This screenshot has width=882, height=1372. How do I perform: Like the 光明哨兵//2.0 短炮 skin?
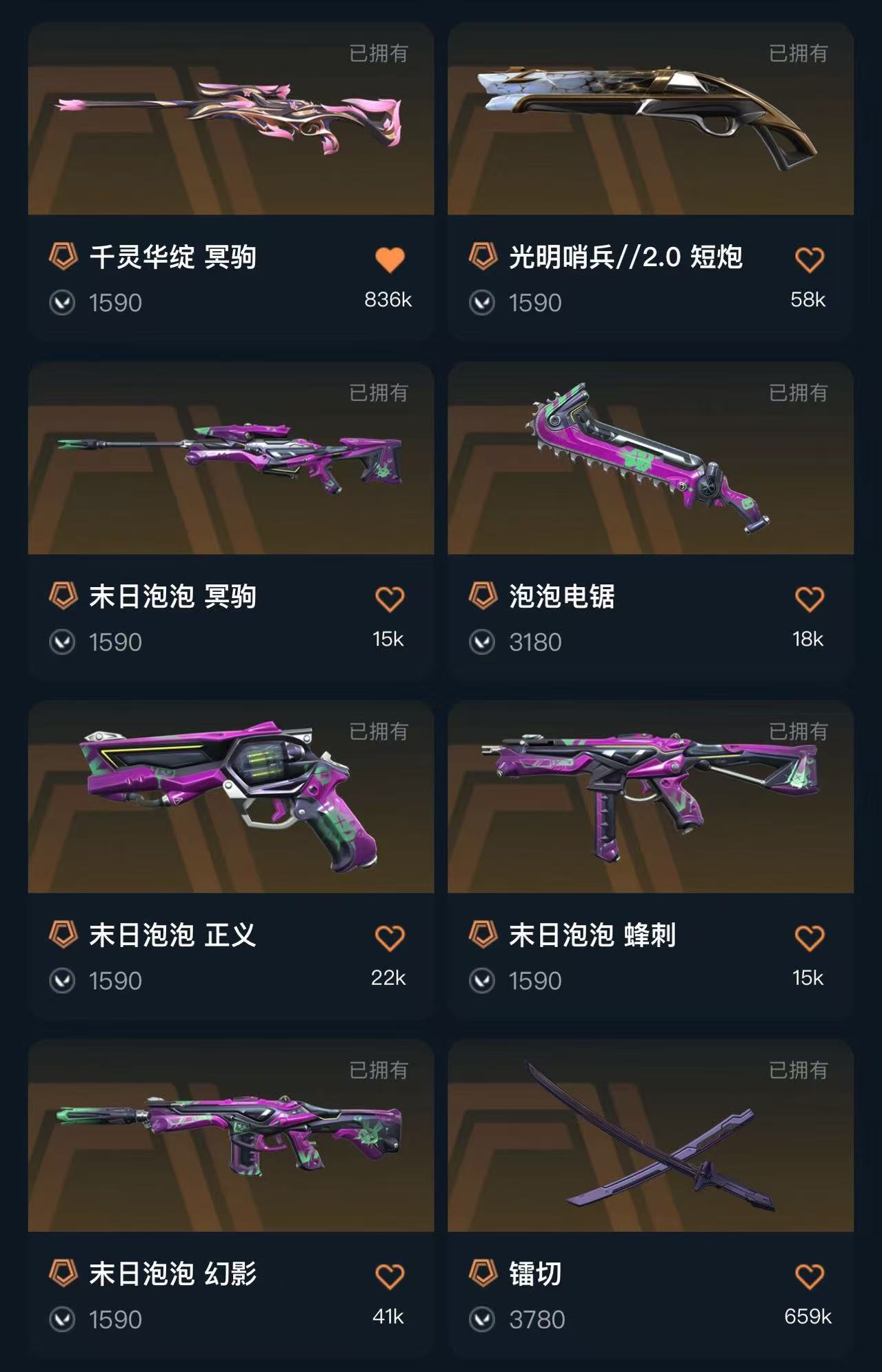pyautogui.click(x=809, y=259)
